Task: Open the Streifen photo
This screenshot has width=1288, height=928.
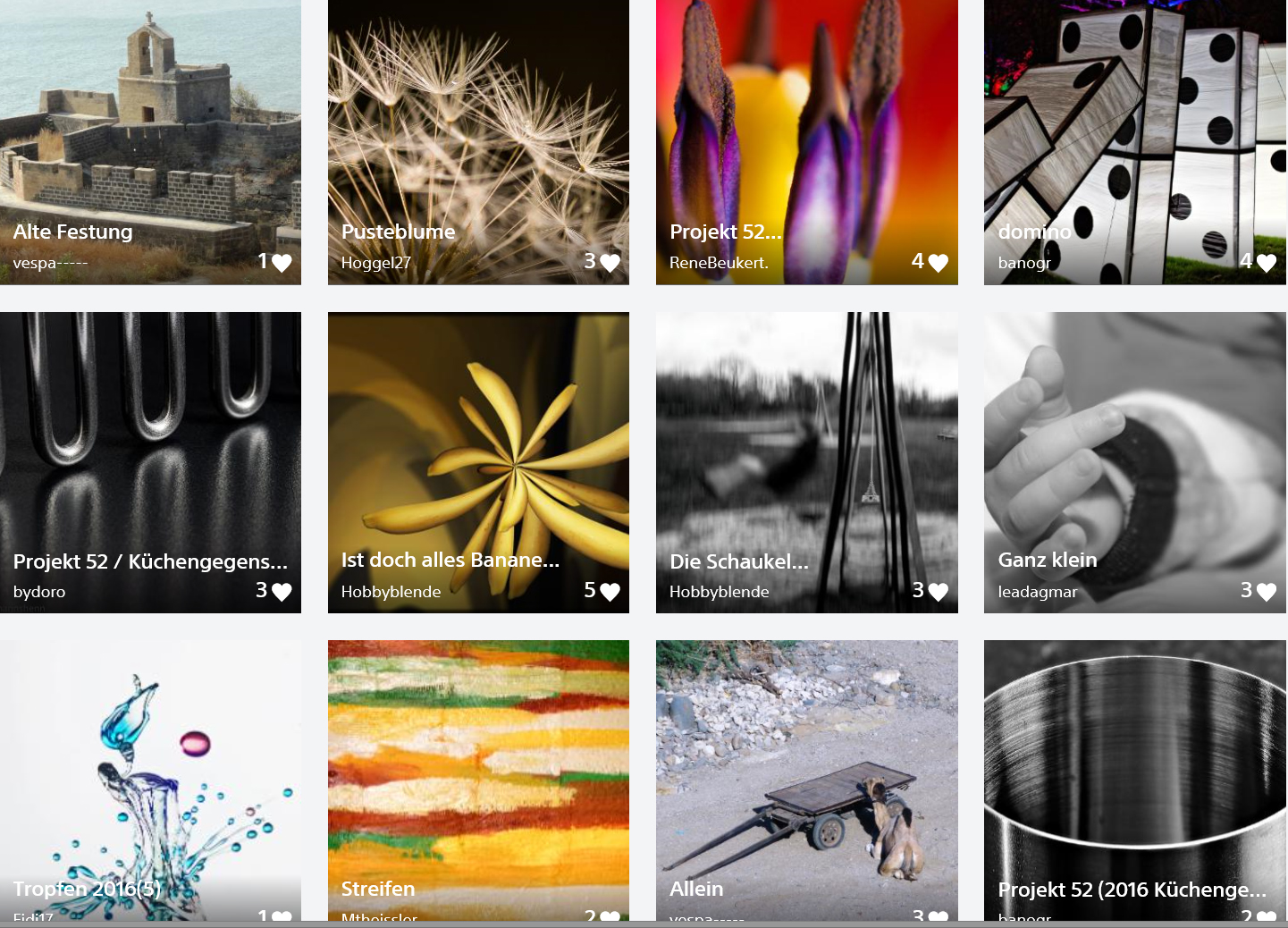Action: [478, 769]
